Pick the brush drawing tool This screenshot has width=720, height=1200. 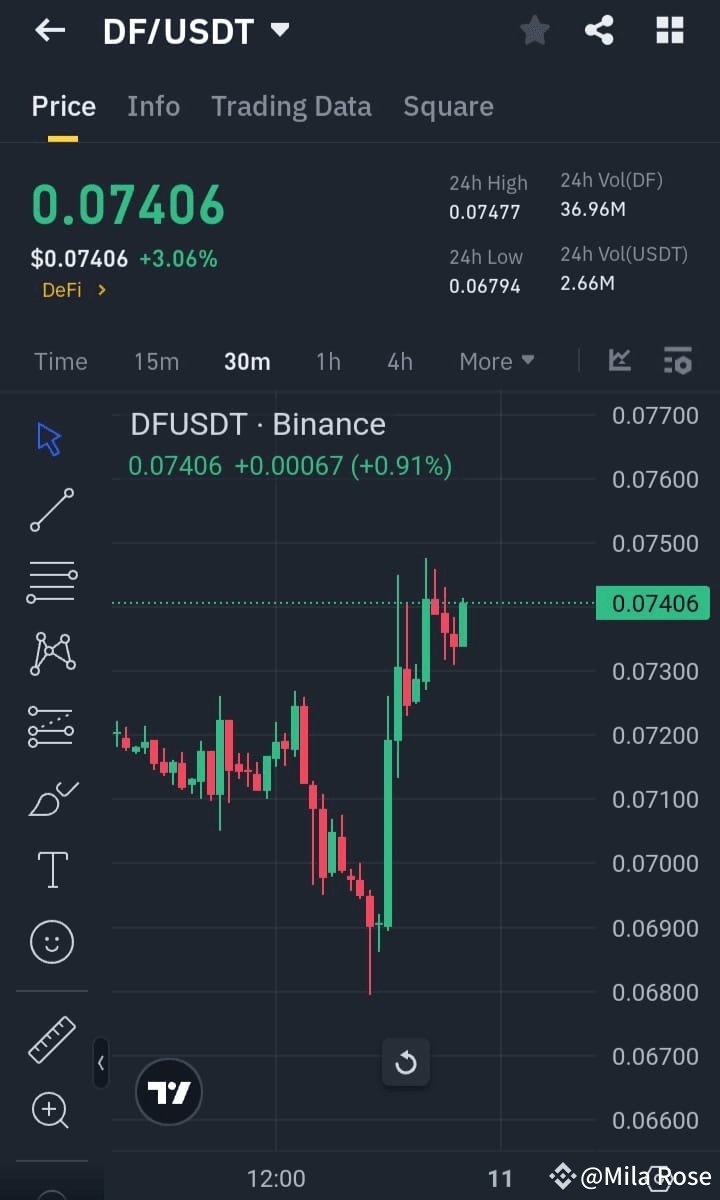pos(51,798)
